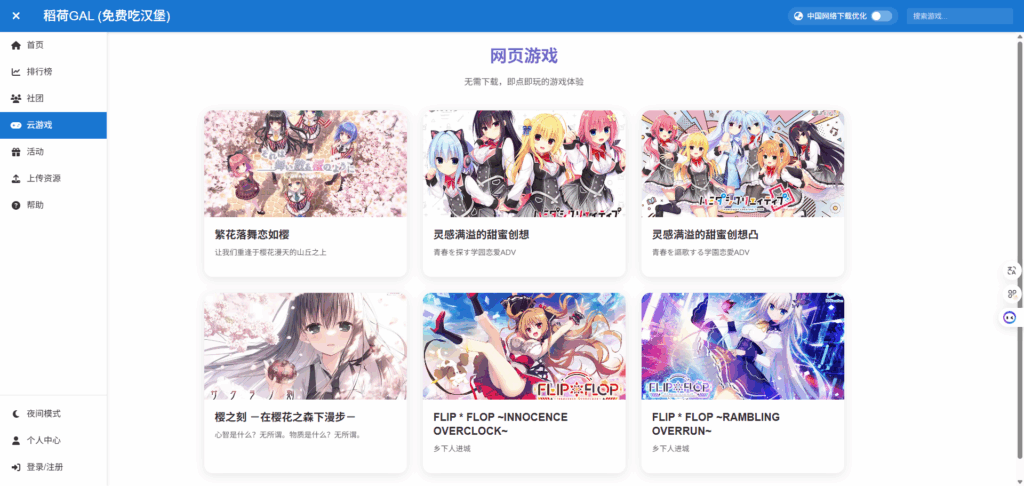The width and height of the screenshot is (1024, 486).
Task: Open the 樱之刻 game card
Action: pyautogui.click(x=305, y=380)
